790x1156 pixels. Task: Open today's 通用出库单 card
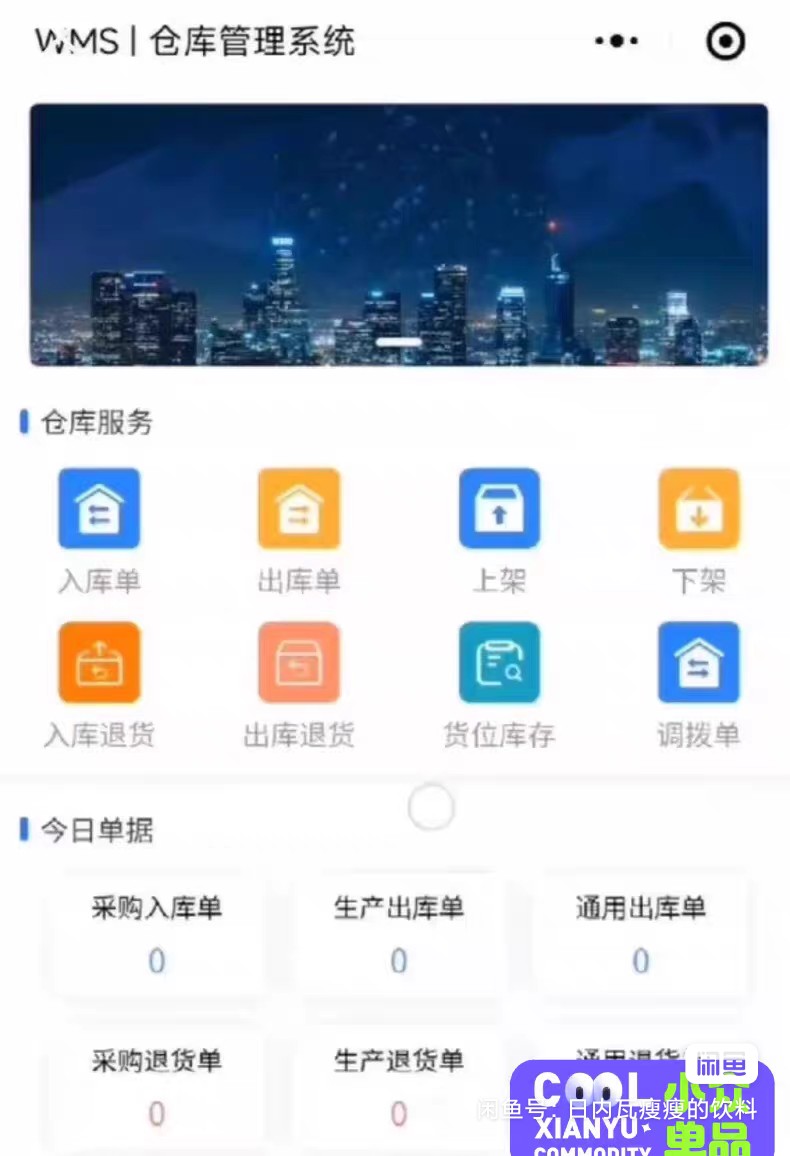(x=640, y=934)
